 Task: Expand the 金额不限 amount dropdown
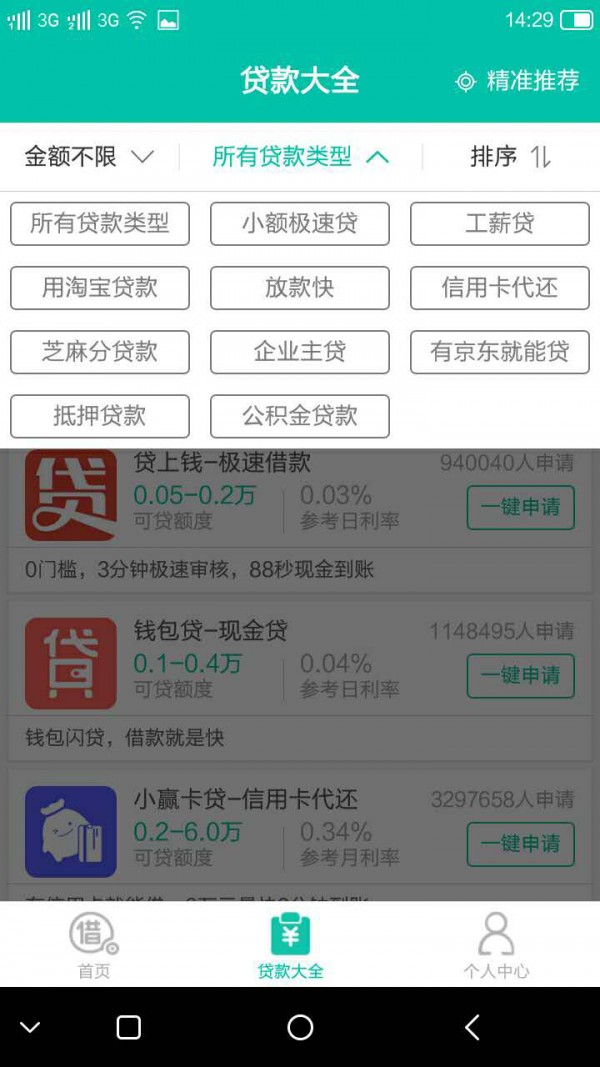[89, 157]
